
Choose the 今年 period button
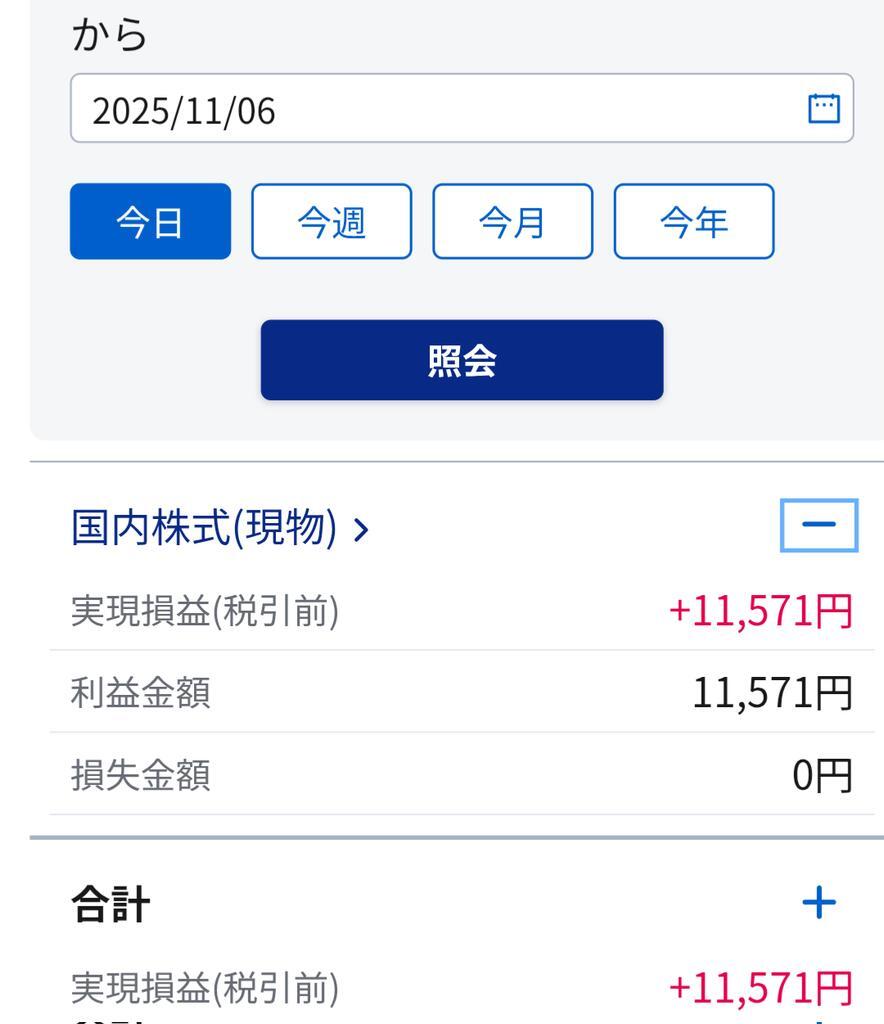point(693,222)
